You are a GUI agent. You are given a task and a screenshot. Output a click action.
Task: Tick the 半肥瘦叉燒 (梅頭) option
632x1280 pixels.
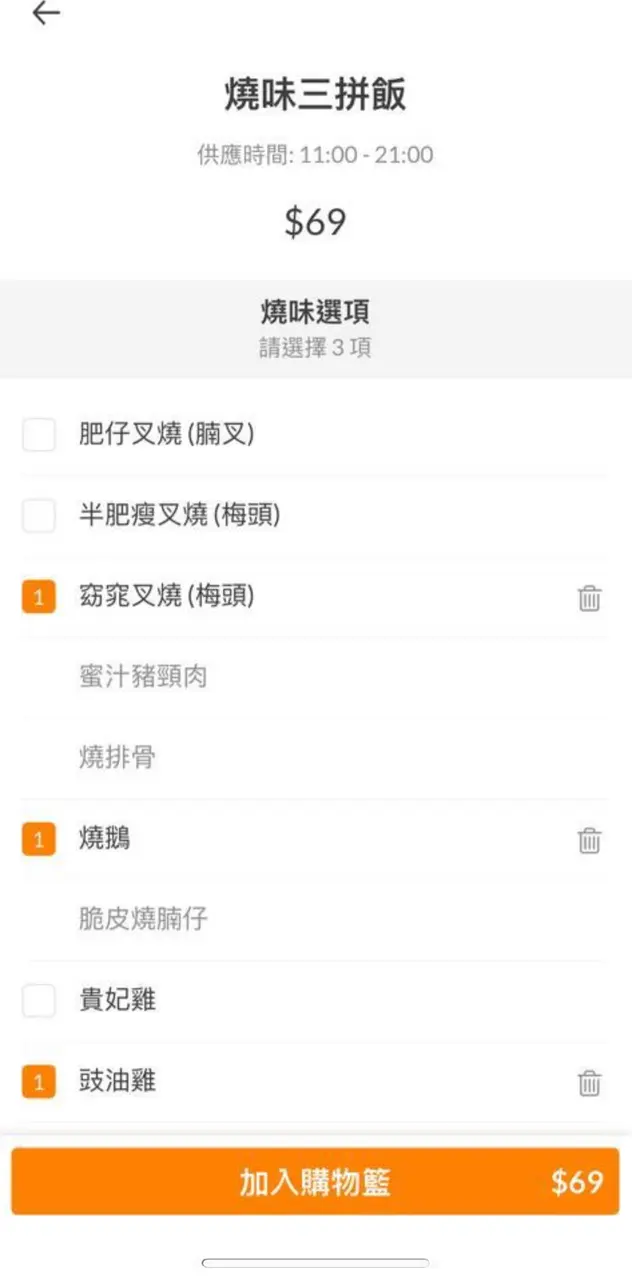coord(39,516)
